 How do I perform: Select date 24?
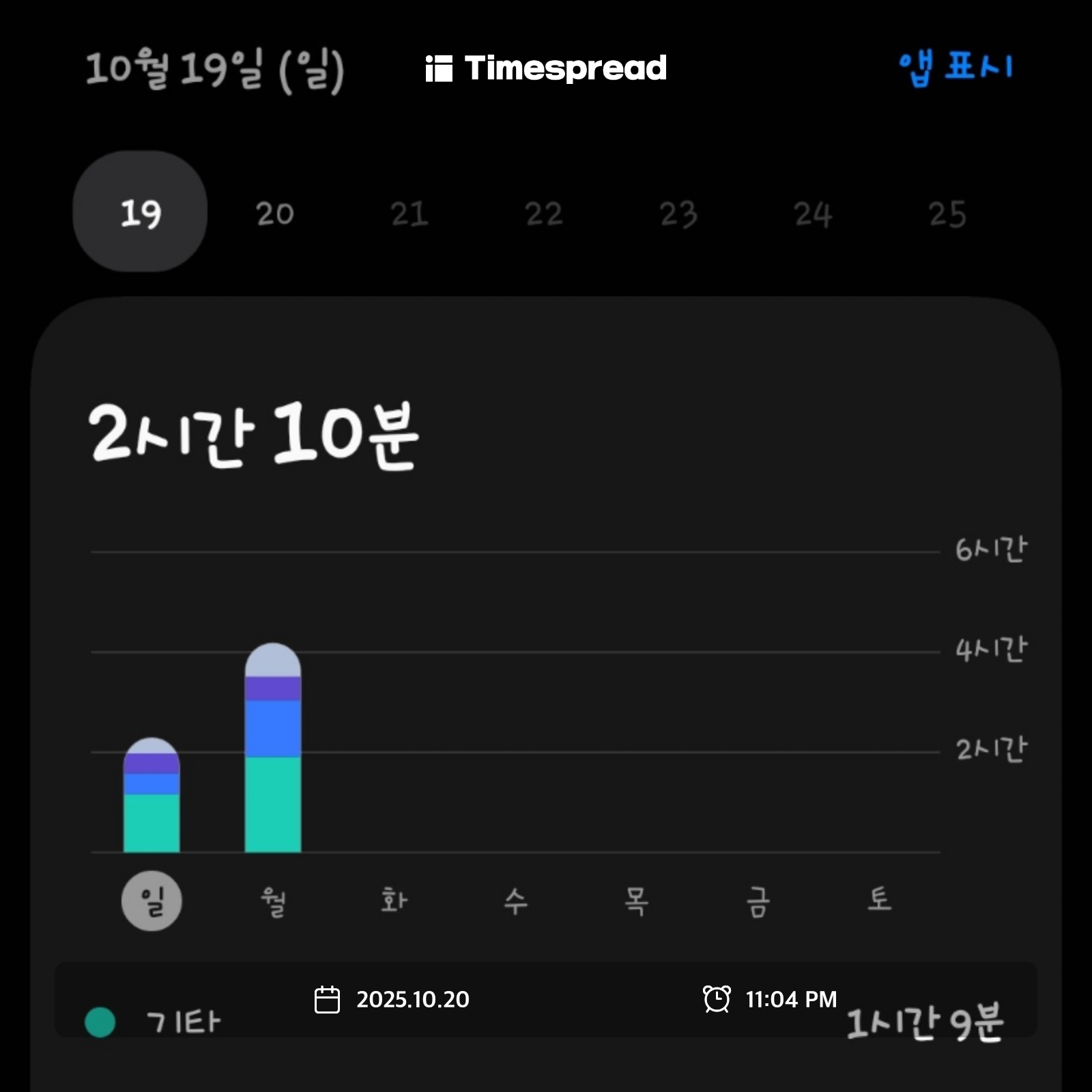point(813,214)
